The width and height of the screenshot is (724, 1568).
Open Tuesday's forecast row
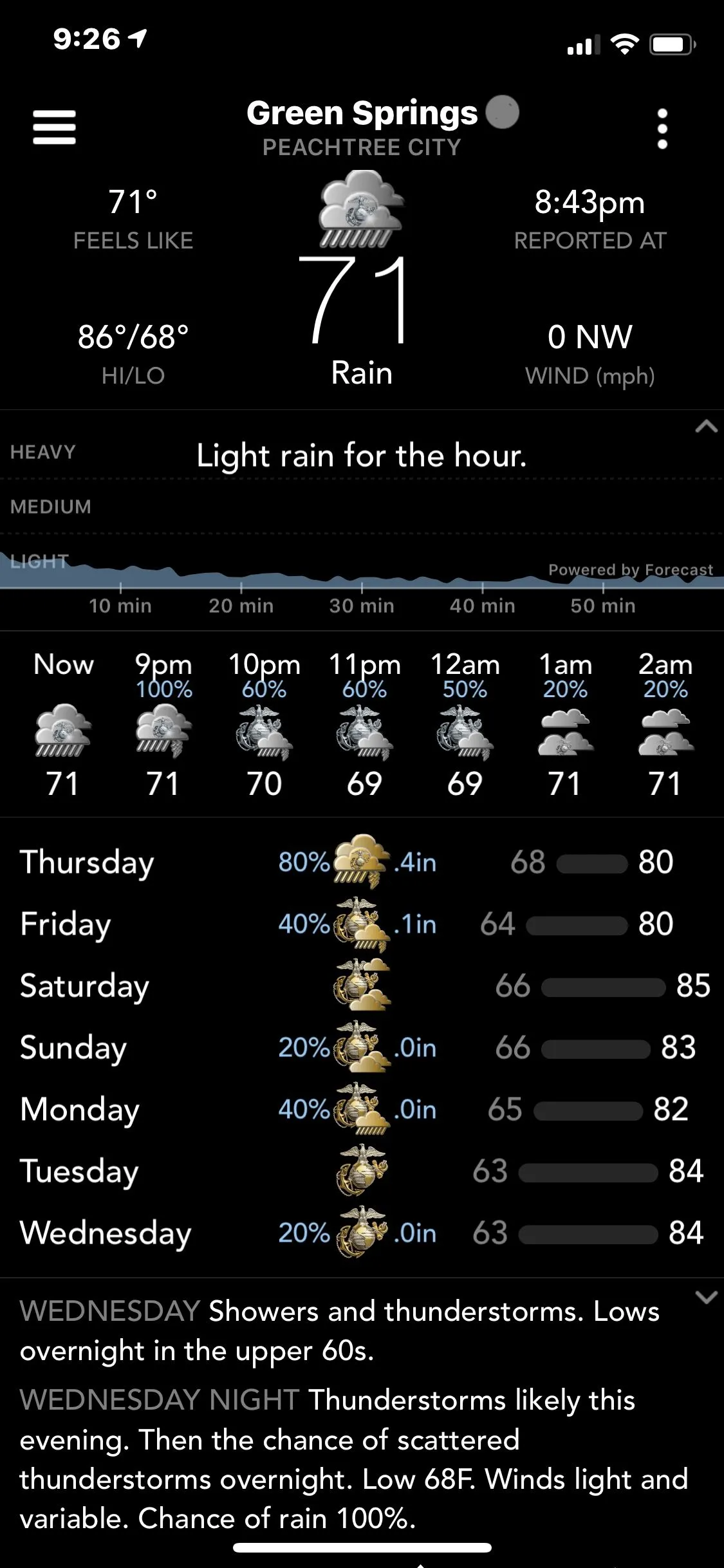(x=362, y=1171)
